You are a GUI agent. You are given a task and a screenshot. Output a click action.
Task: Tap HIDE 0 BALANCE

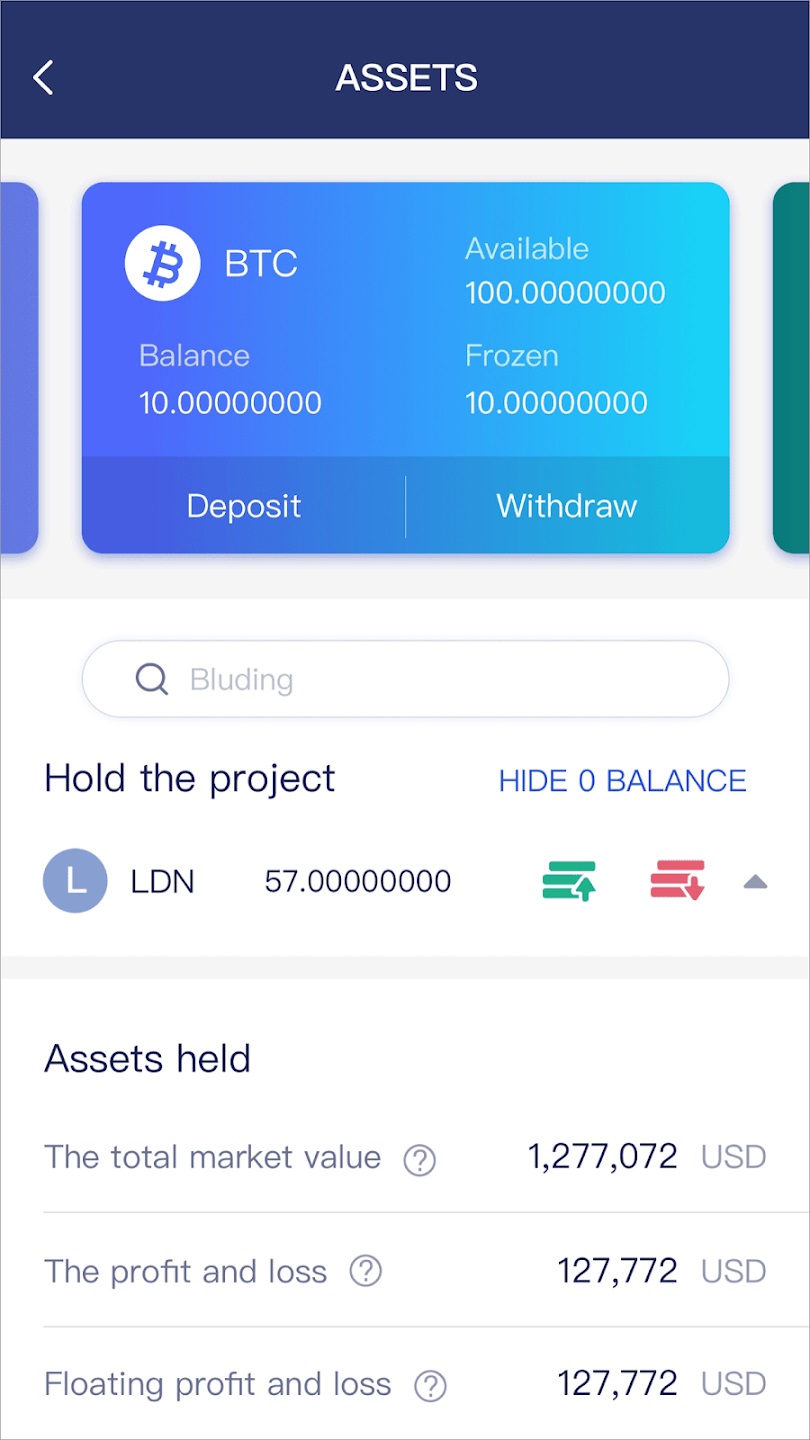622,780
